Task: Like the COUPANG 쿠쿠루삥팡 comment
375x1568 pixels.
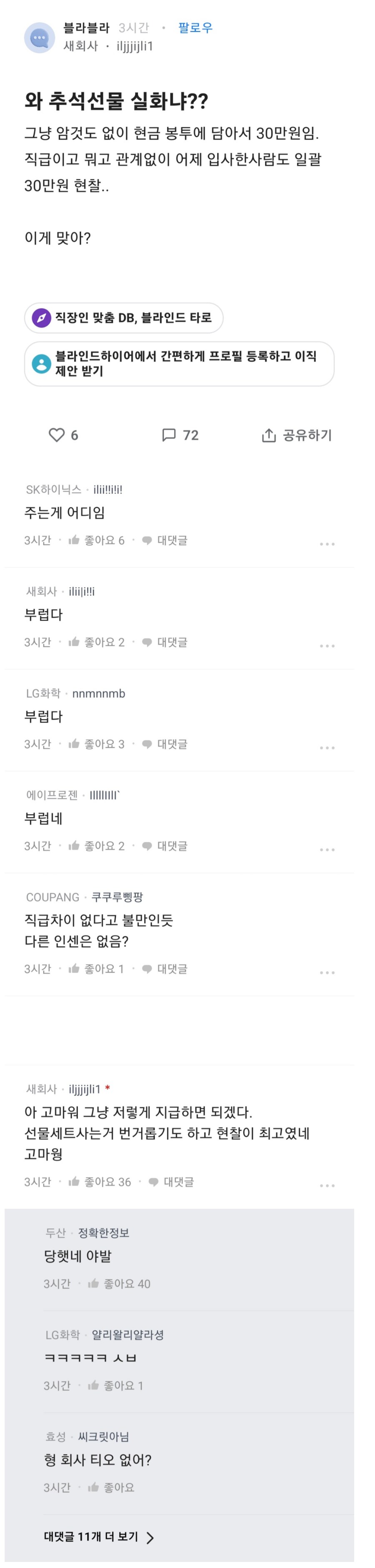Action: (x=96, y=969)
